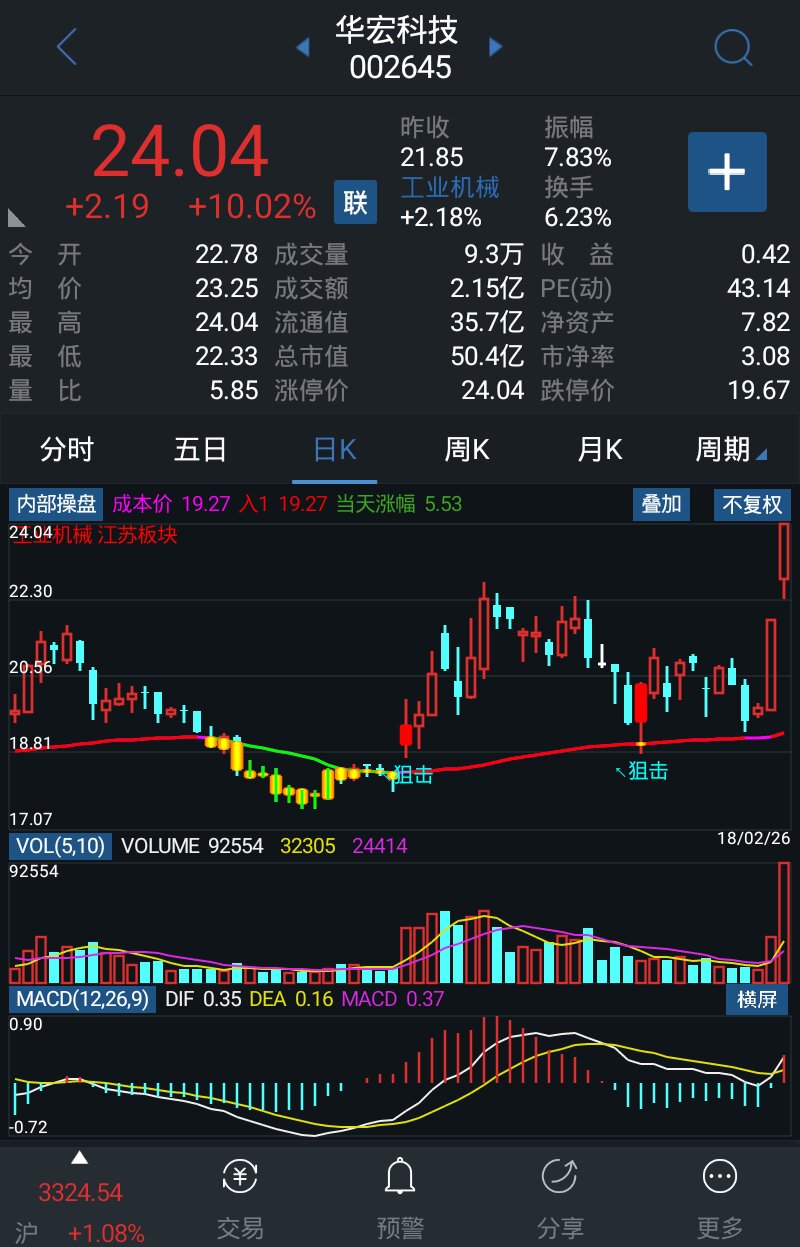
Task: Open the 交易 trade tab
Action: click(240, 1199)
